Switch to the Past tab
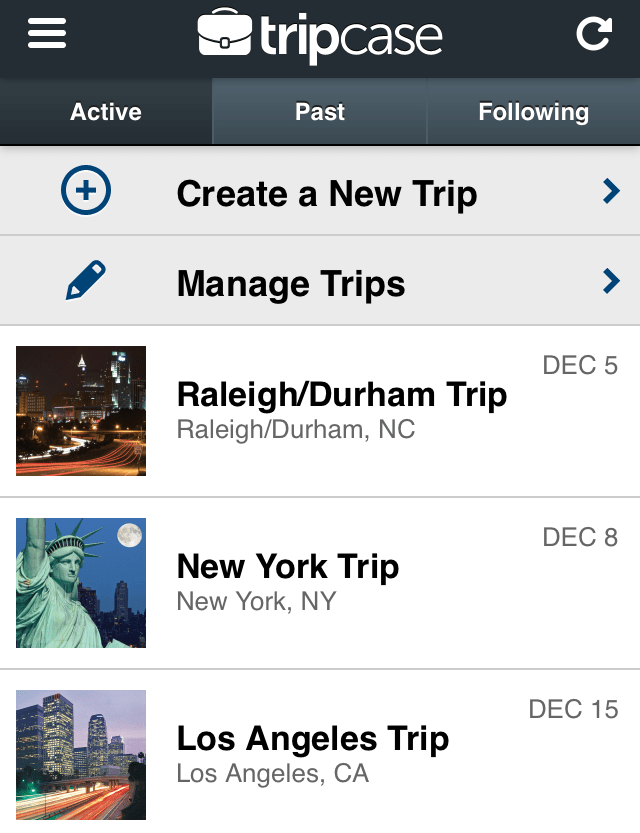The image size is (640, 833). (x=320, y=112)
